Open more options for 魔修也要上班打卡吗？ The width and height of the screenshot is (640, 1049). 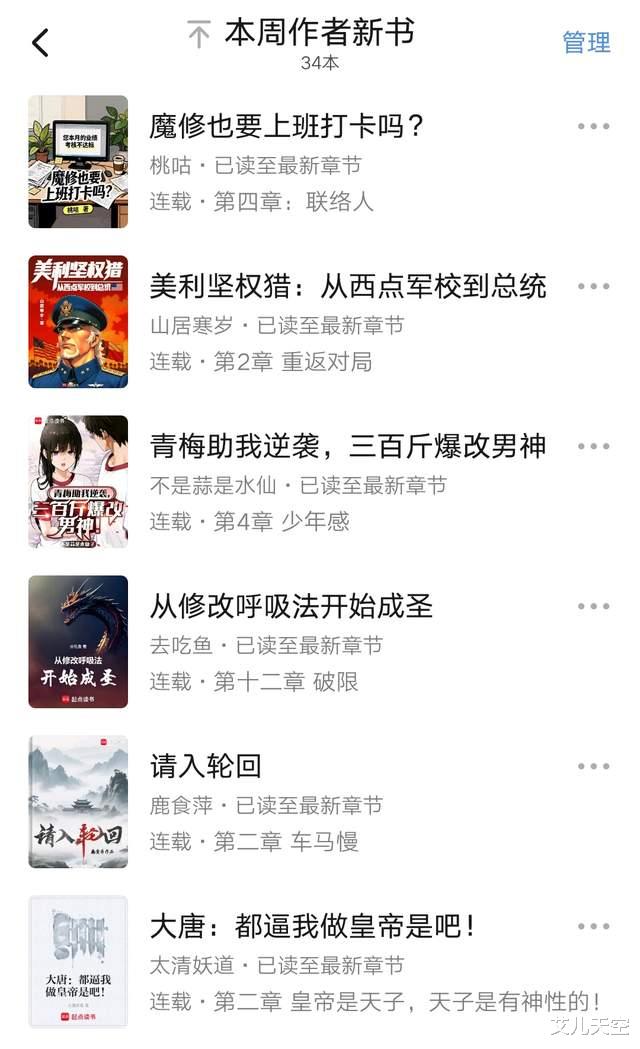click(593, 126)
